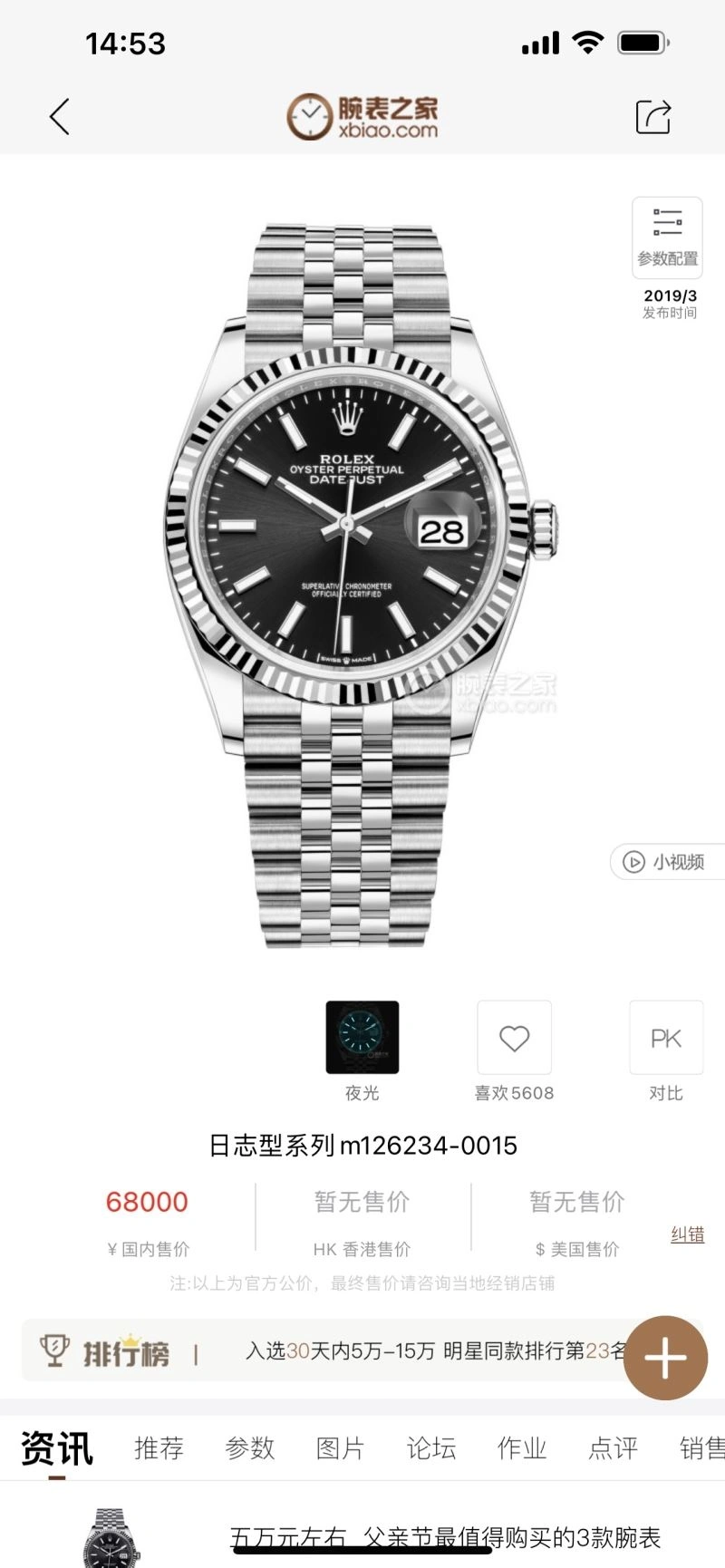Open the PK 对比 comparison
This screenshot has height=1568, width=725.
[x=665, y=1039]
